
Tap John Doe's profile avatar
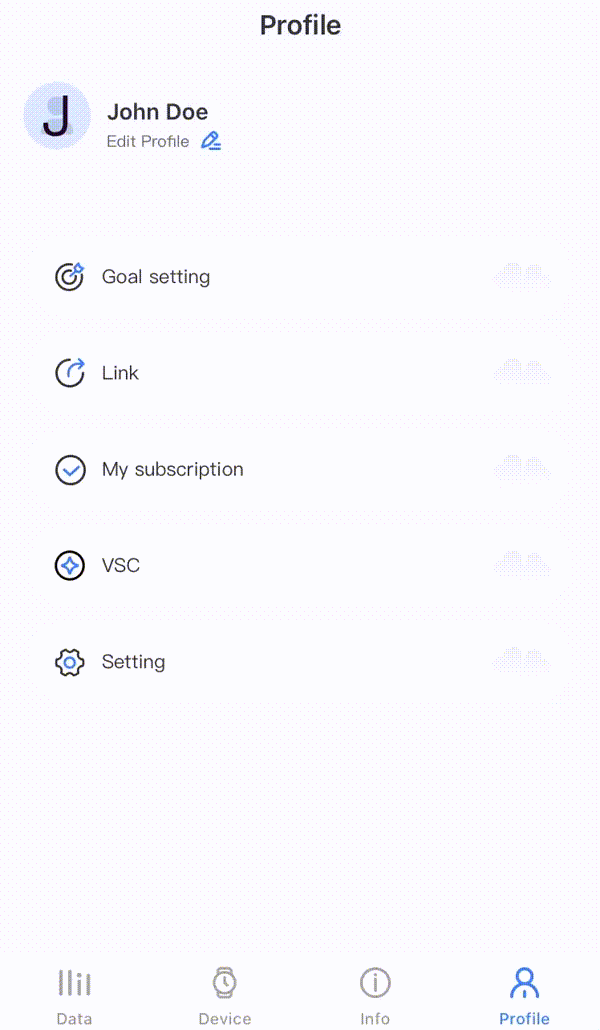coord(57,117)
